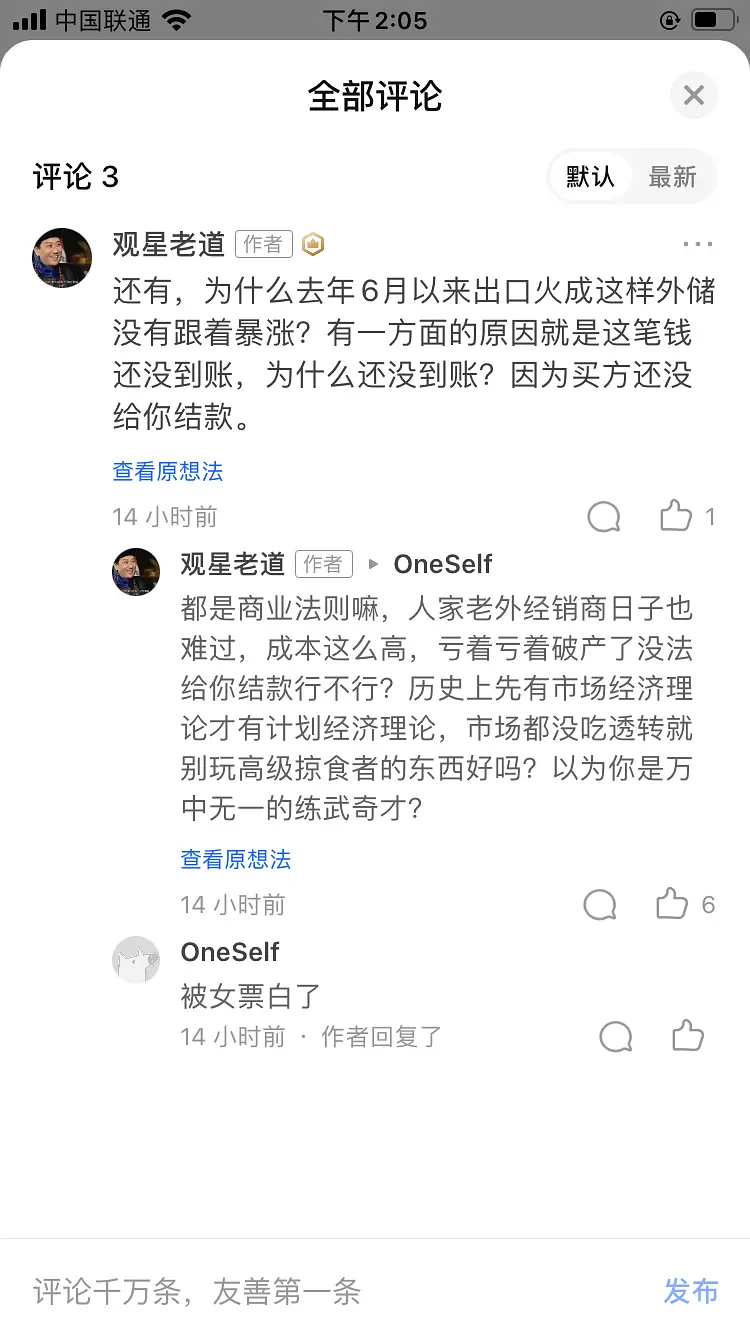Tap 发布 to post the comment
750x1334 pixels.
pos(691,1291)
